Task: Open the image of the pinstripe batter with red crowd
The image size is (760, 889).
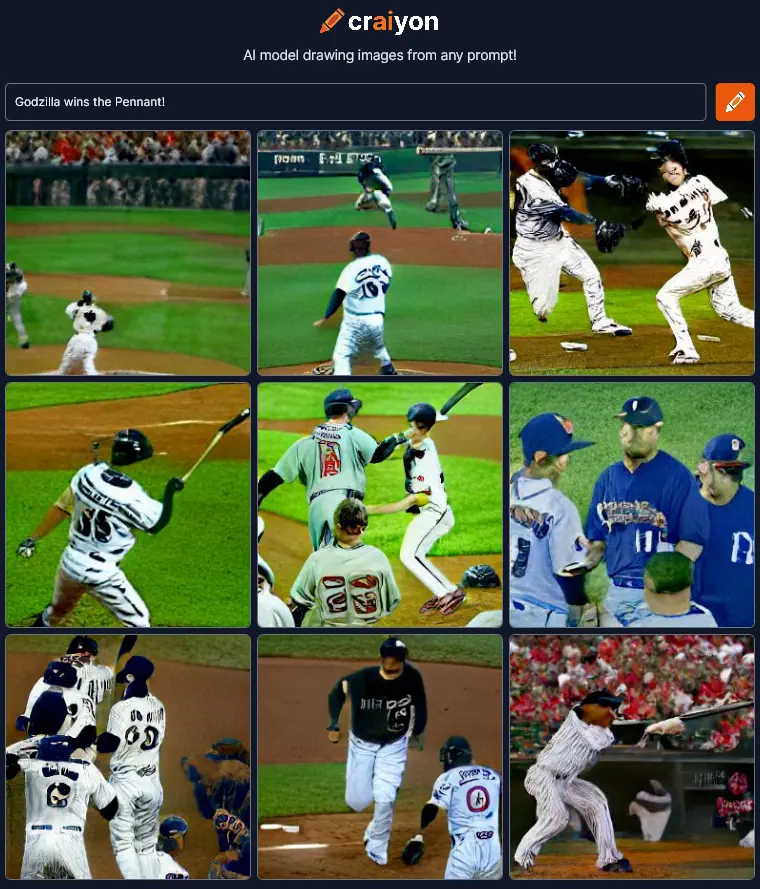Action: [x=632, y=757]
